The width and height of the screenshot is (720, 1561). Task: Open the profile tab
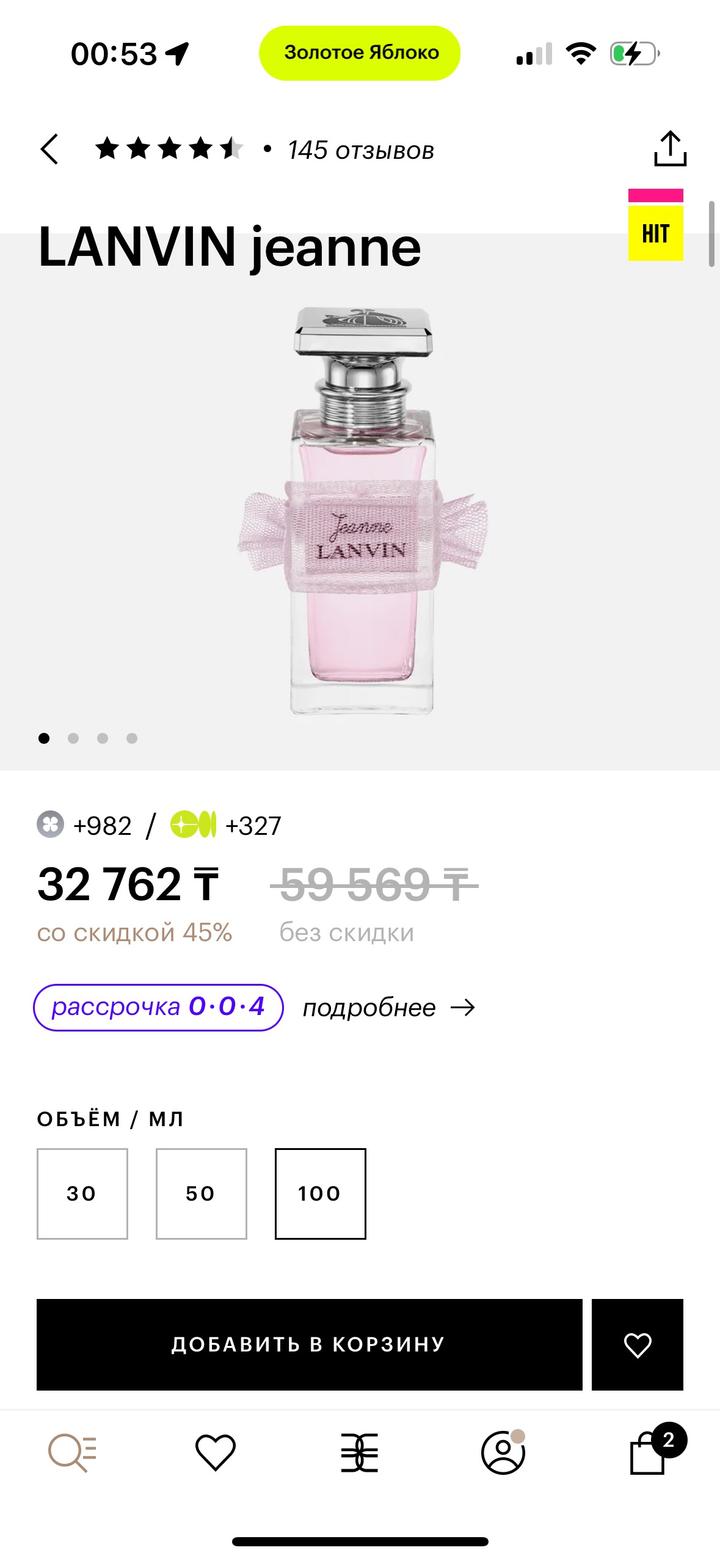[x=503, y=1452]
